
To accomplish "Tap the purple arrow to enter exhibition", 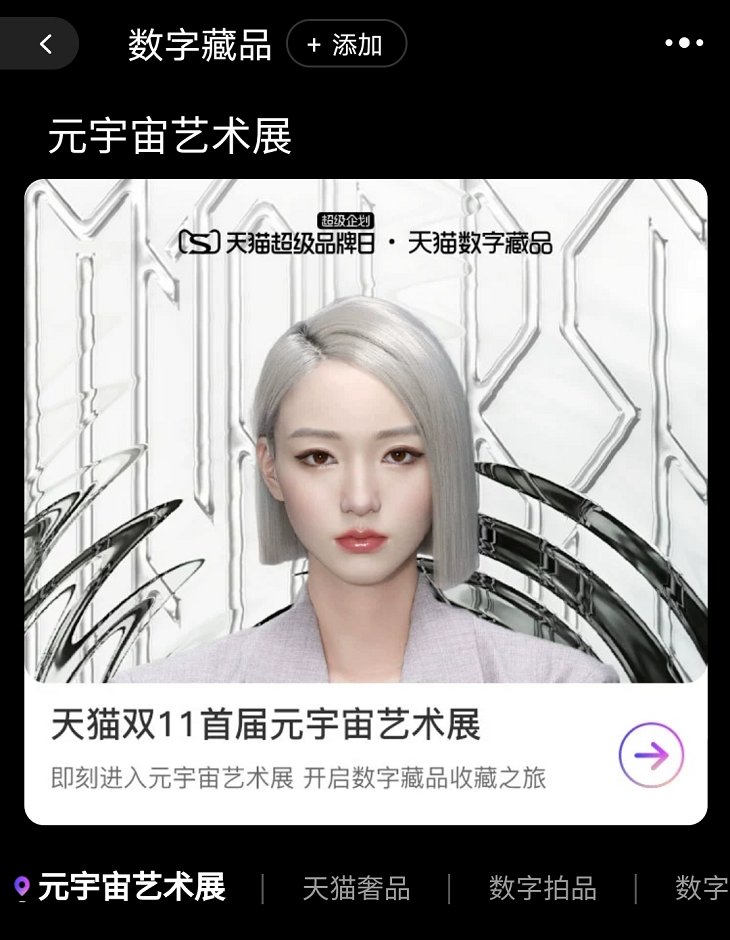I will pyautogui.click(x=651, y=755).
